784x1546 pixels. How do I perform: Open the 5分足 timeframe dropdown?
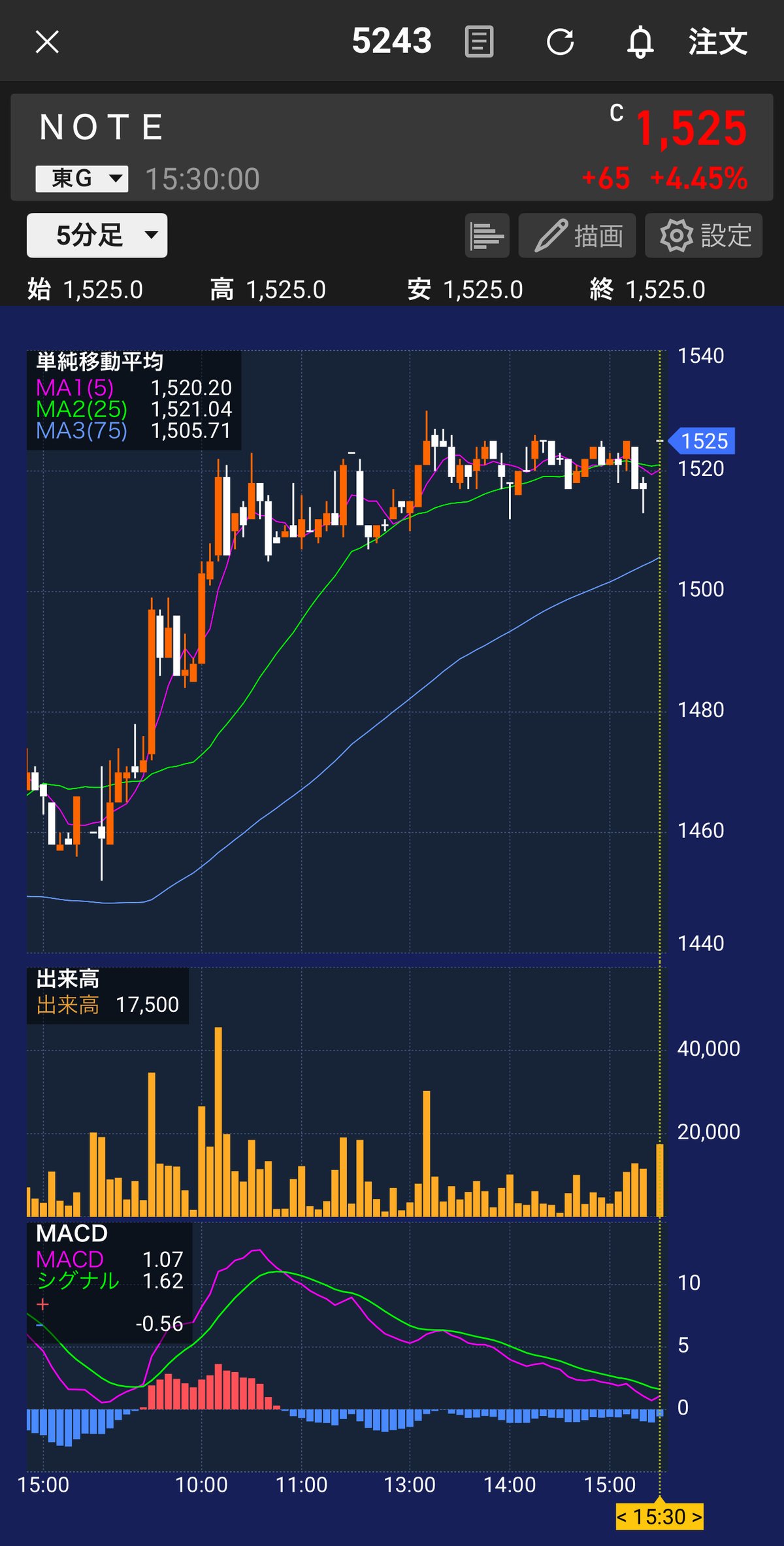pyautogui.click(x=96, y=235)
